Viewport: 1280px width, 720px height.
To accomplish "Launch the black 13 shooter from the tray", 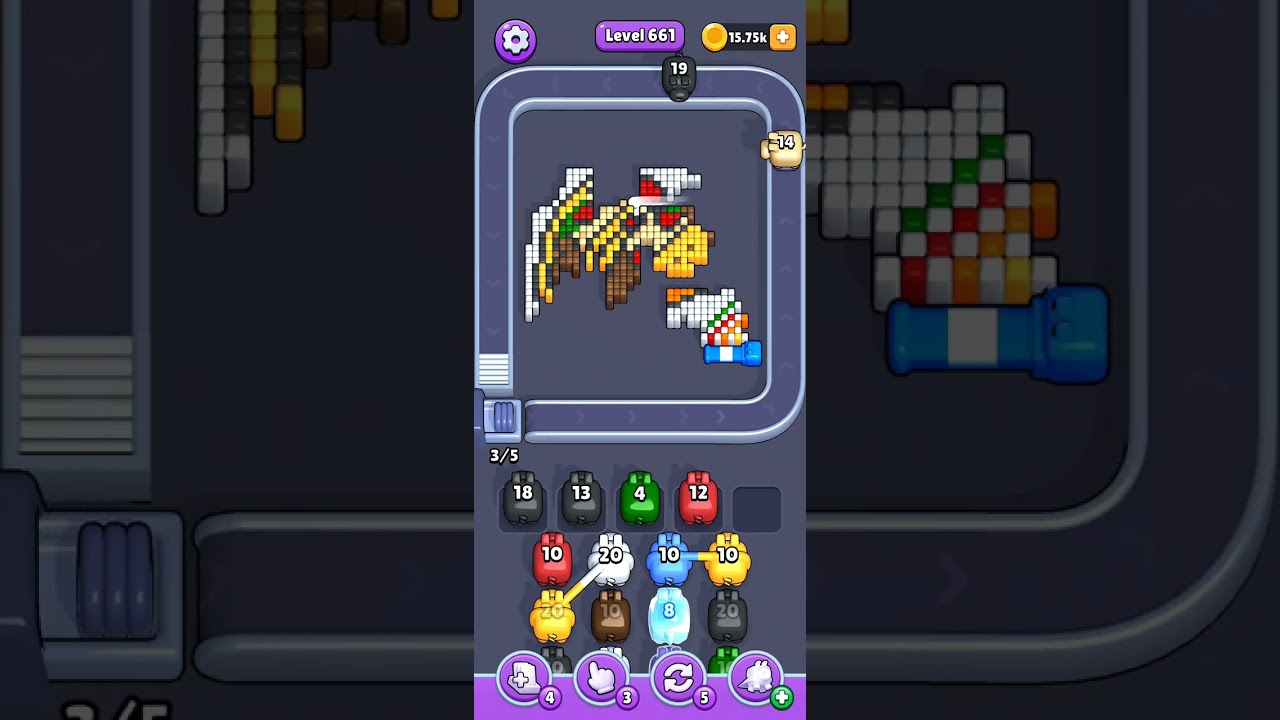I will (x=581, y=499).
